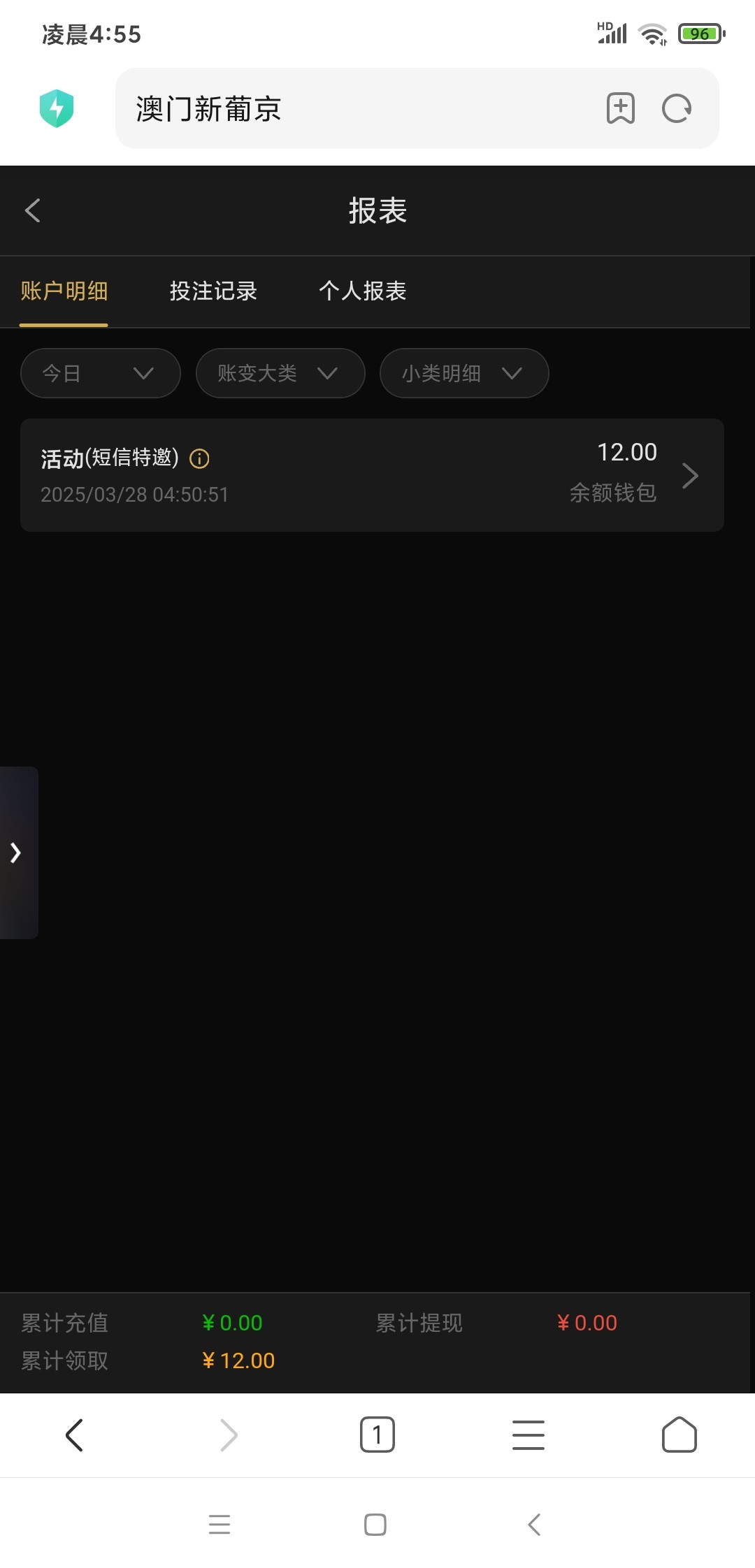Open the browser tab switcher
This screenshot has width=755, height=1568.
[377, 1435]
